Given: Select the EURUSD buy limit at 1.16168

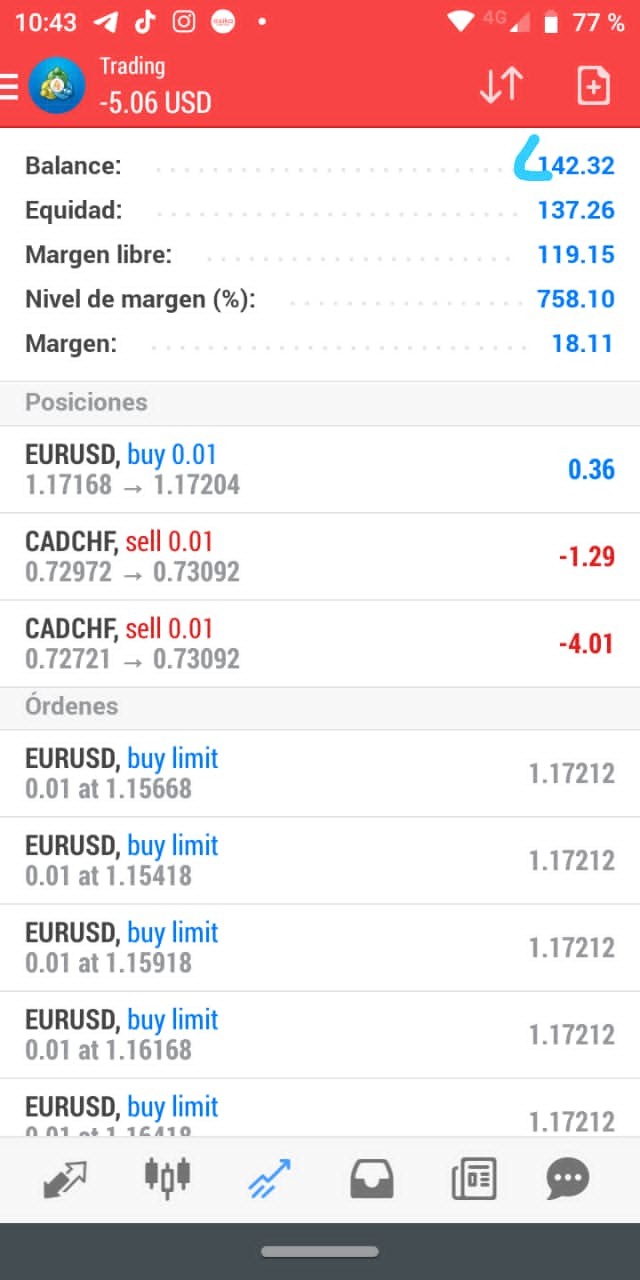Looking at the screenshot, I should [320, 1035].
